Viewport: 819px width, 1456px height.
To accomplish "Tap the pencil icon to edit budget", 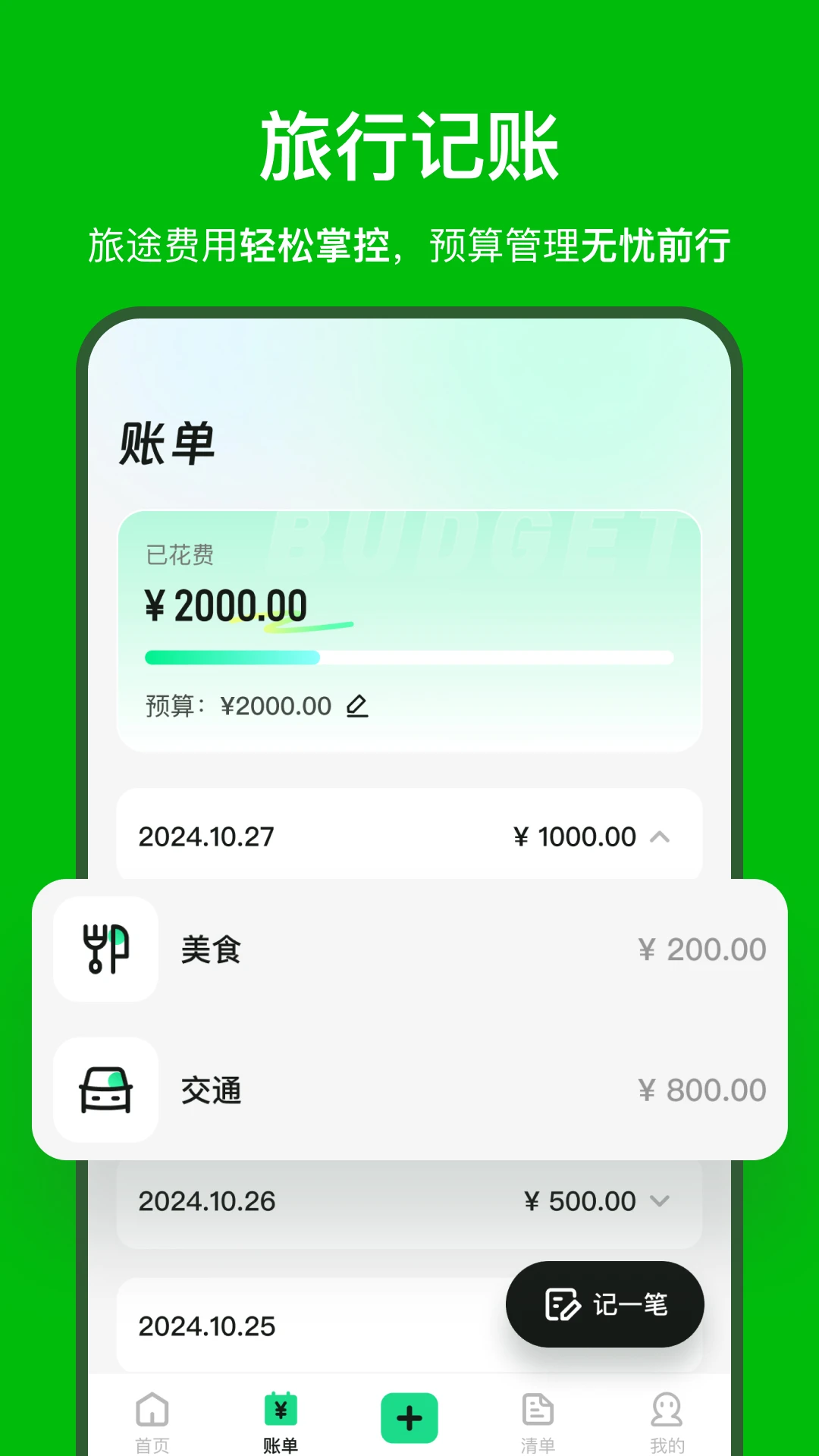I will 356,705.
